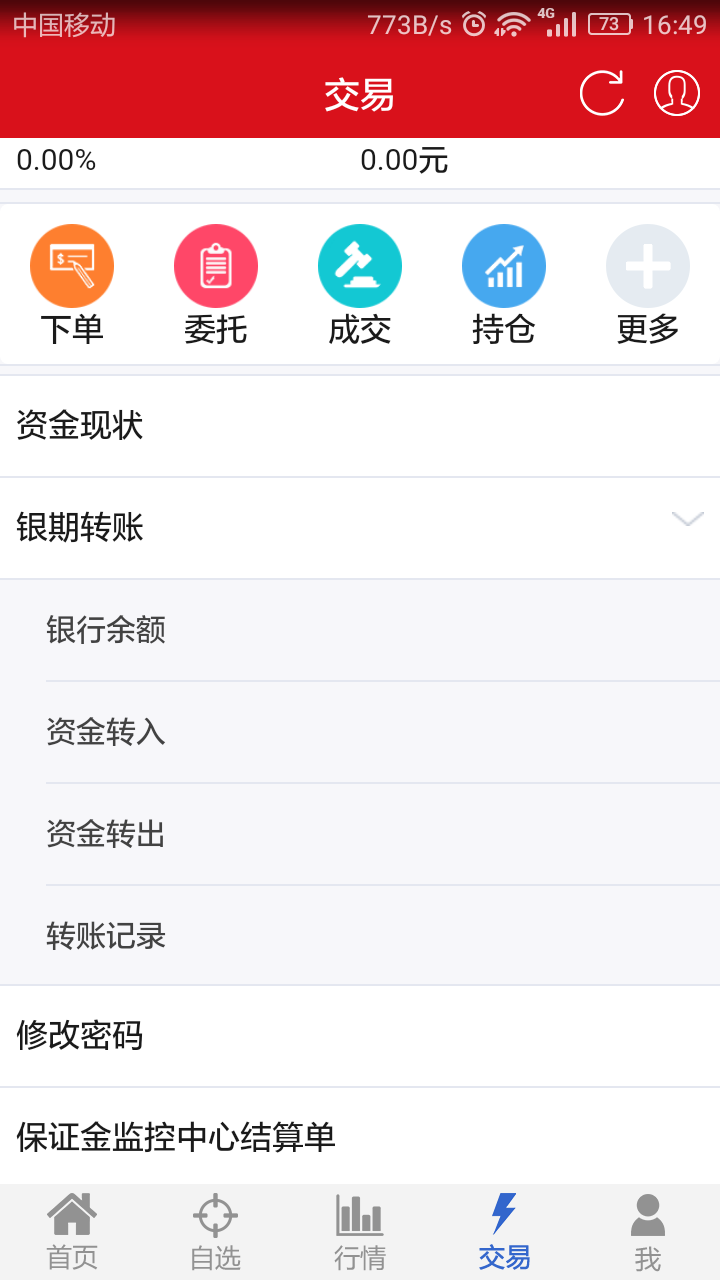Open the 委托 orders icon
Screen dimensions: 720x1280
click(x=216, y=266)
